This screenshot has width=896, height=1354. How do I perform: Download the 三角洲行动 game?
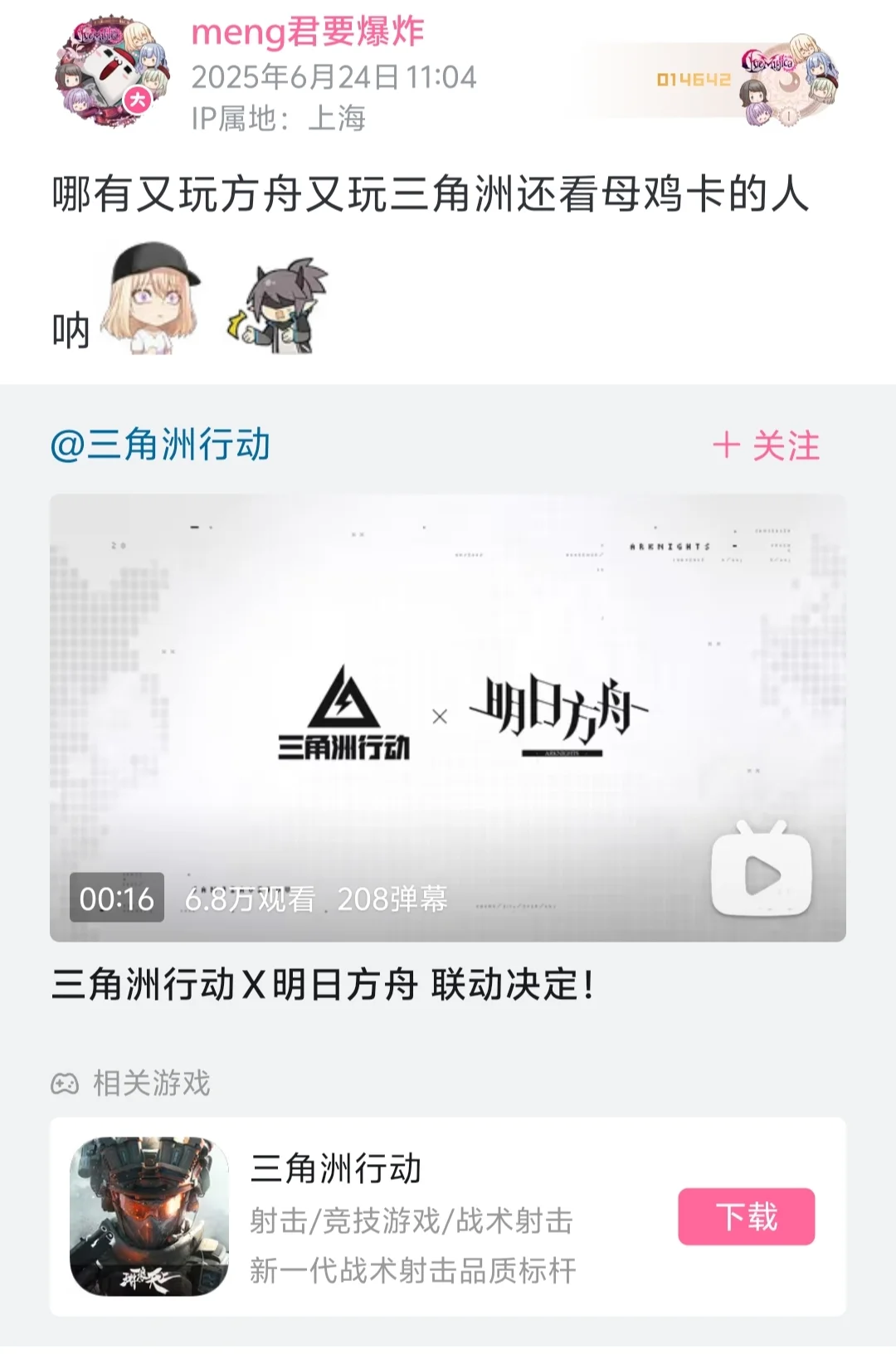(x=746, y=1216)
